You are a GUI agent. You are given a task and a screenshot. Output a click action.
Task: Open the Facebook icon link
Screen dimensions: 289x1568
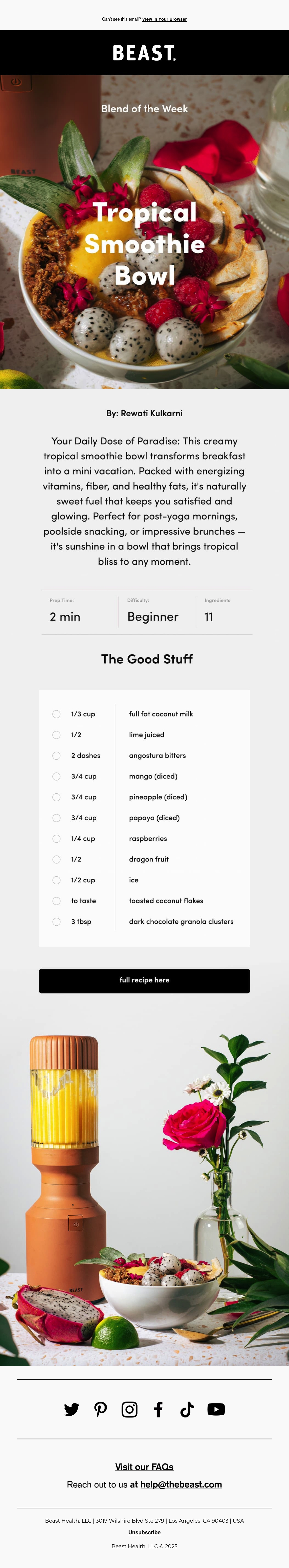coord(158,1409)
